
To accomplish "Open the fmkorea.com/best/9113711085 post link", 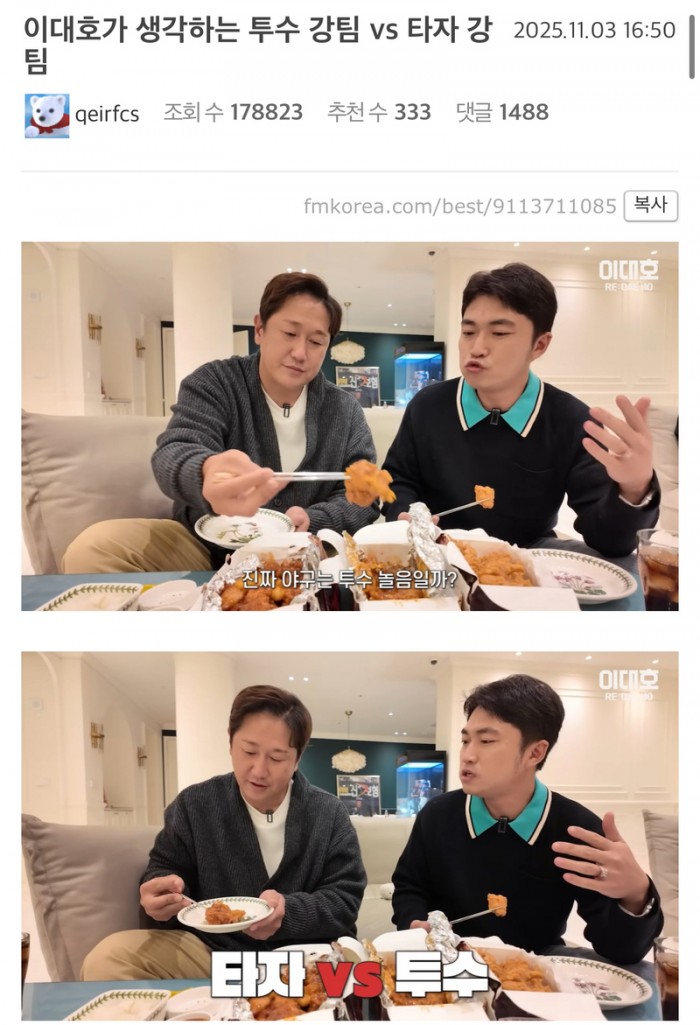I will click(460, 206).
